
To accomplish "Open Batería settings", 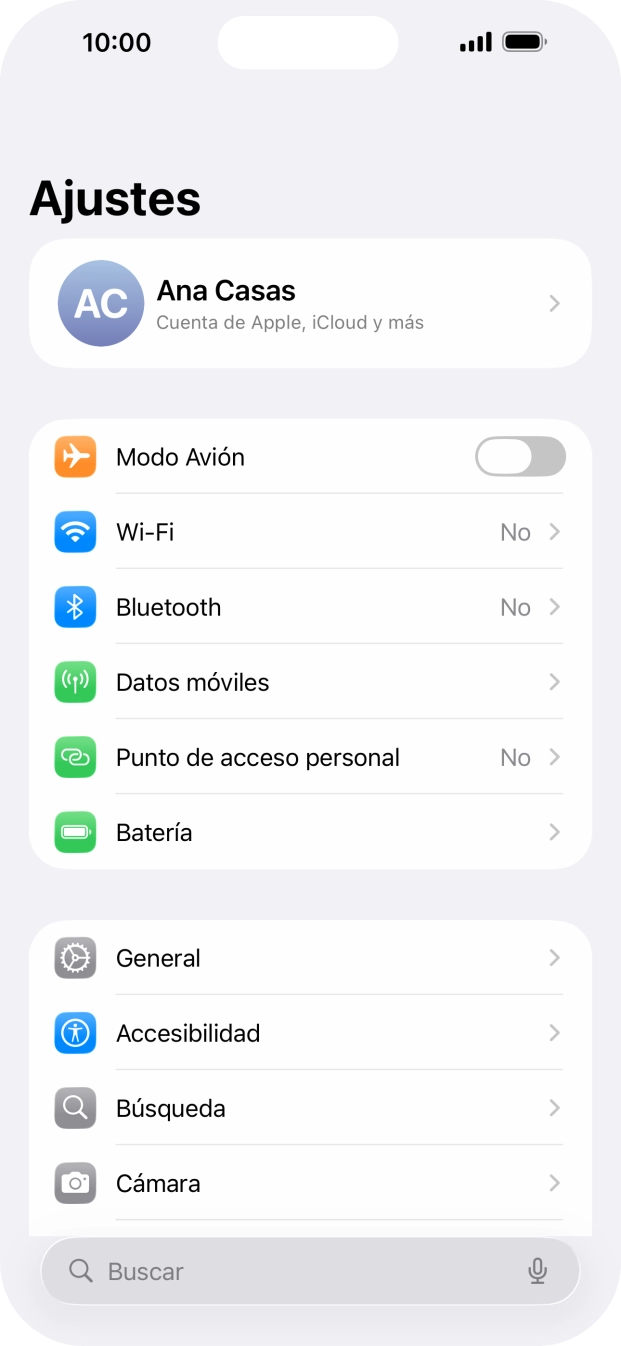I will 310,832.
